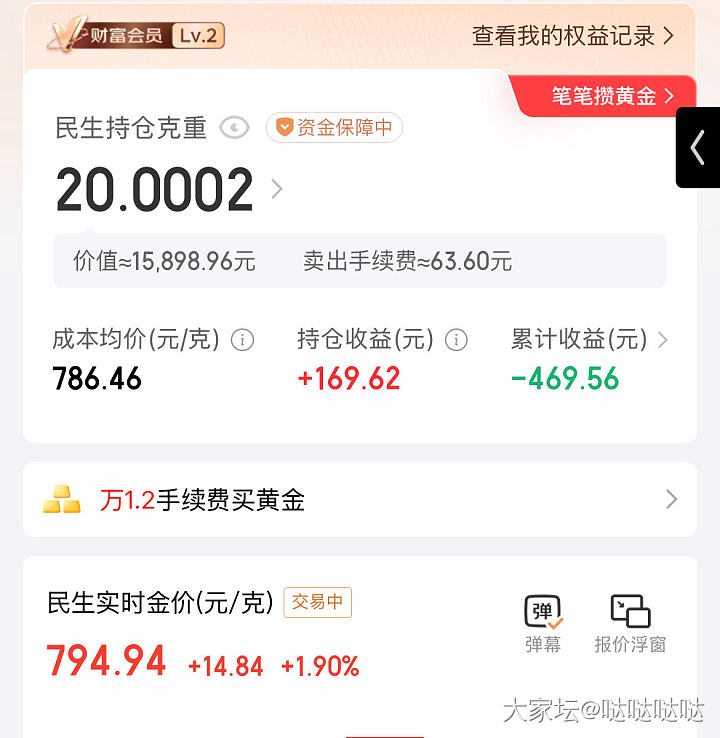Show info for 成本均价(元/克)
This screenshot has height=738, width=720.
click(242, 340)
